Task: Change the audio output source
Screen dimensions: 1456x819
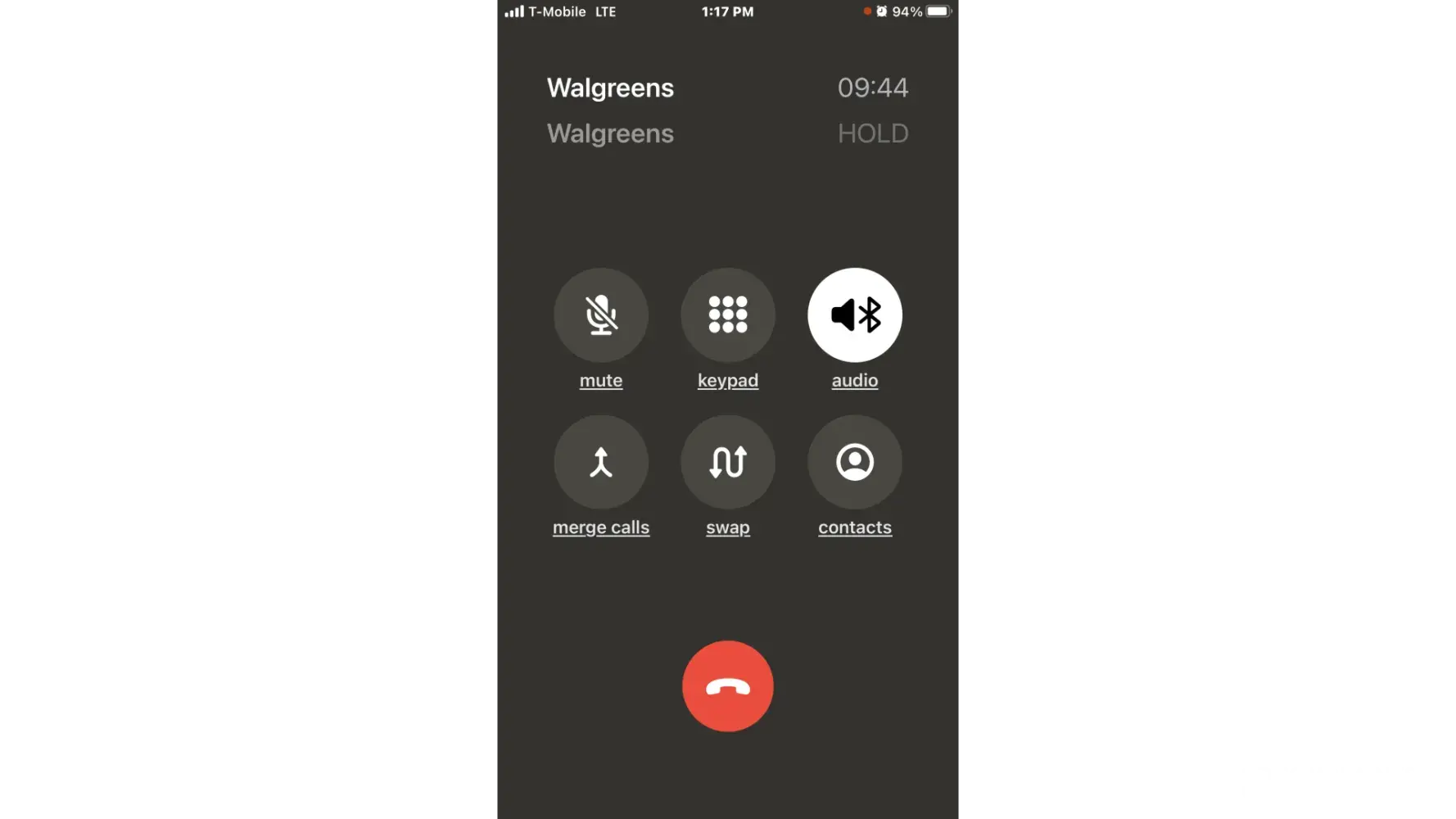Action: click(855, 315)
